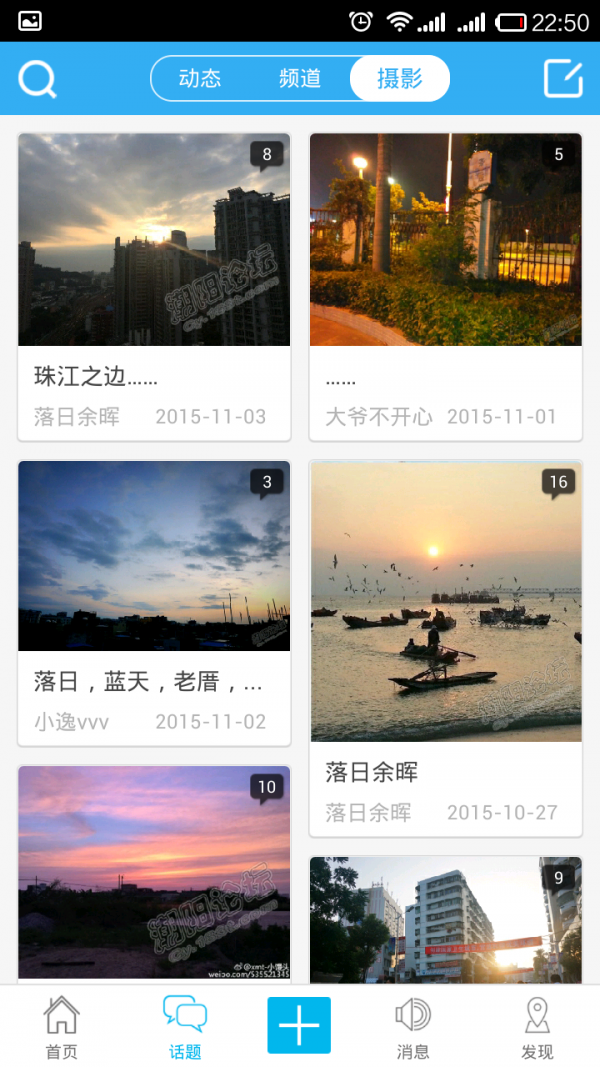The image size is (600, 1067).
Task: Open the street buildings post with 9 photos
Action: tap(445, 920)
